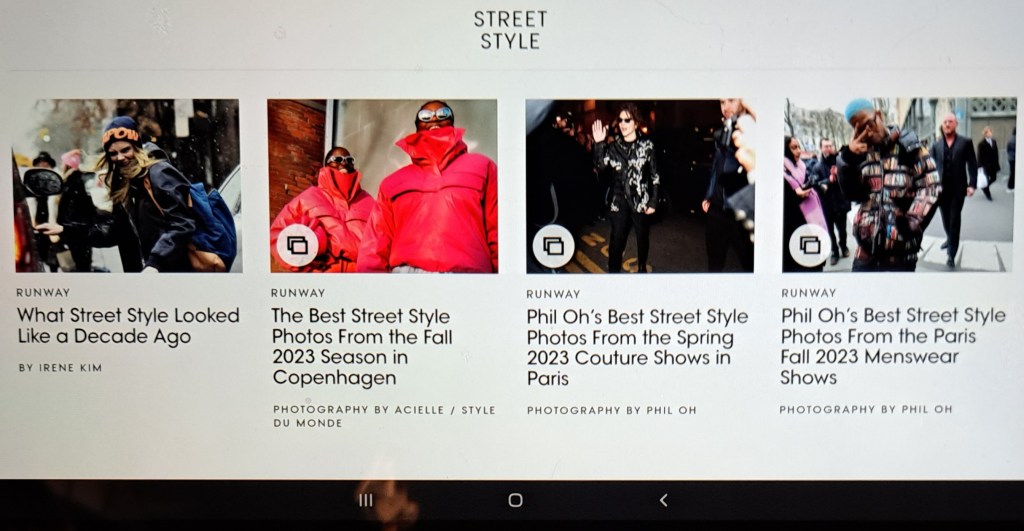Show recent apps

click(366, 500)
